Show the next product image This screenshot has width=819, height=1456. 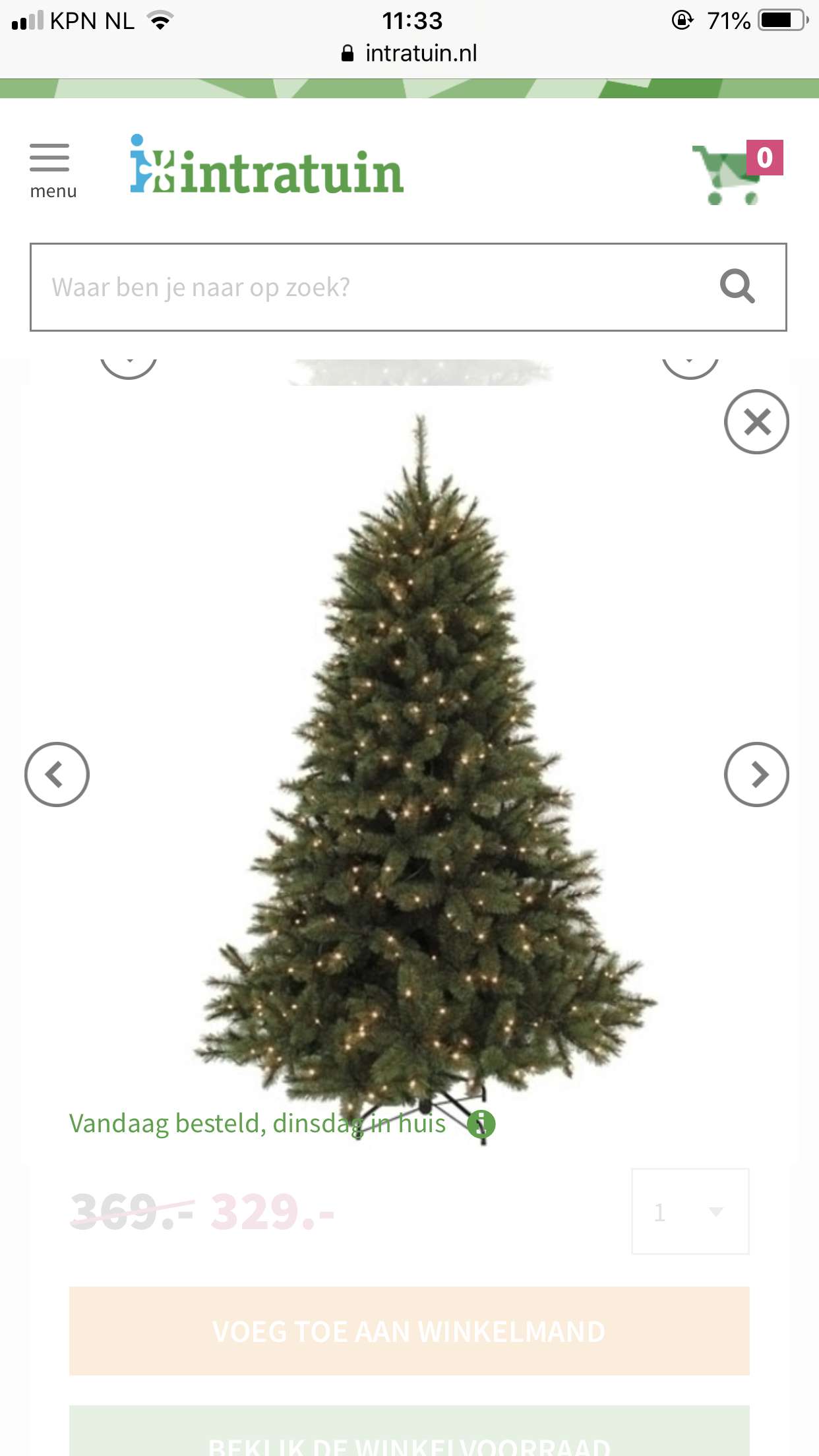(756, 774)
